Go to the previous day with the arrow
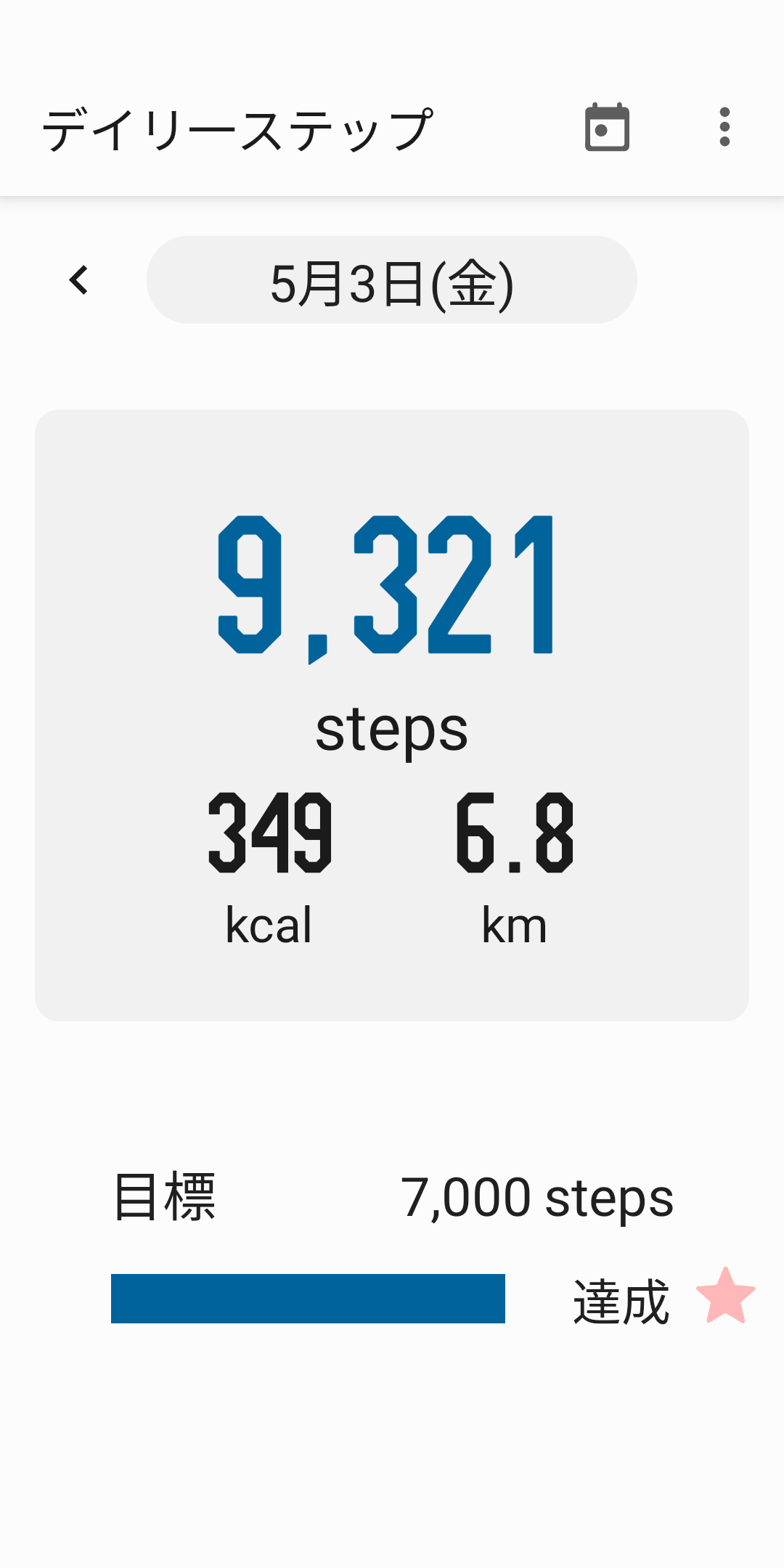 (78, 280)
